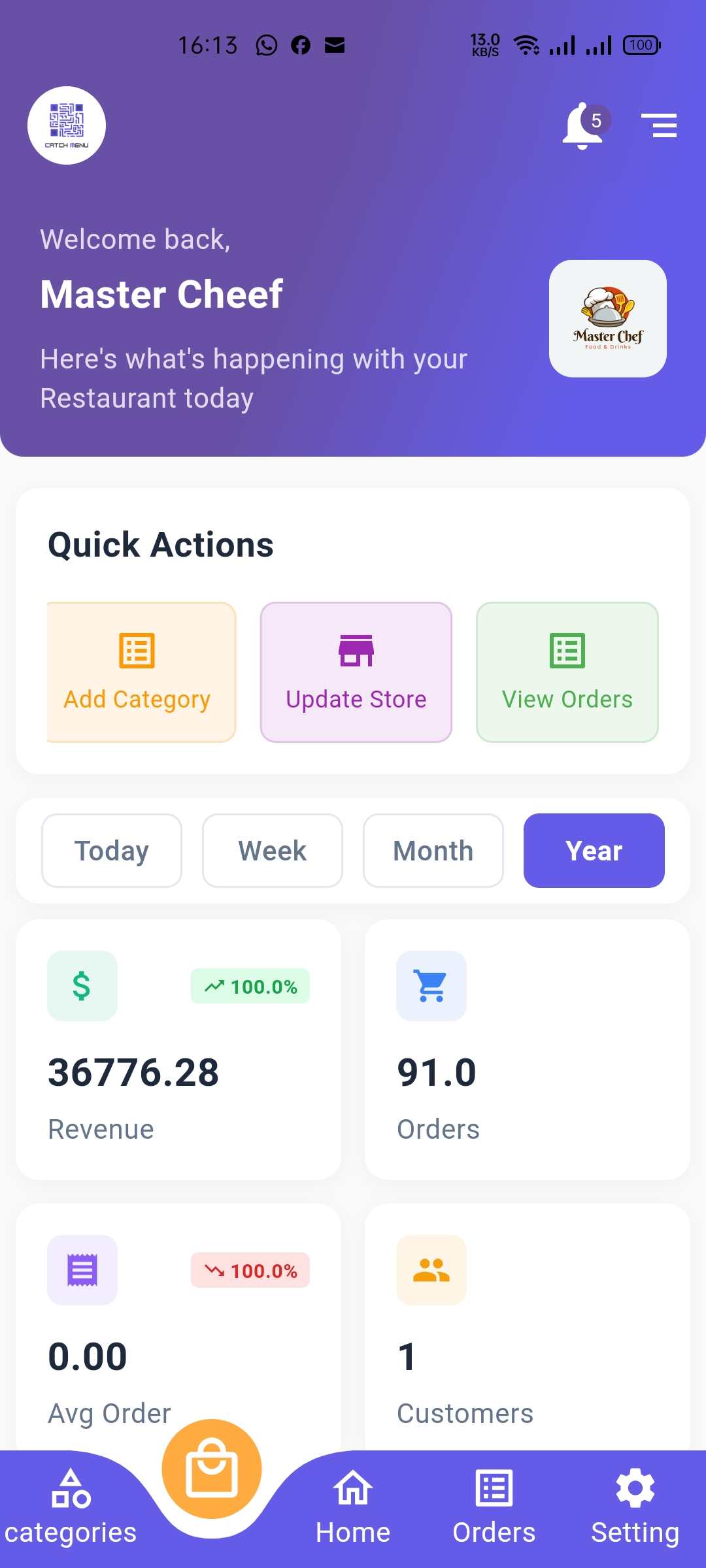
Task: Select the Update Store quick action
Action: pyautogui.click(x=356, y=672)
